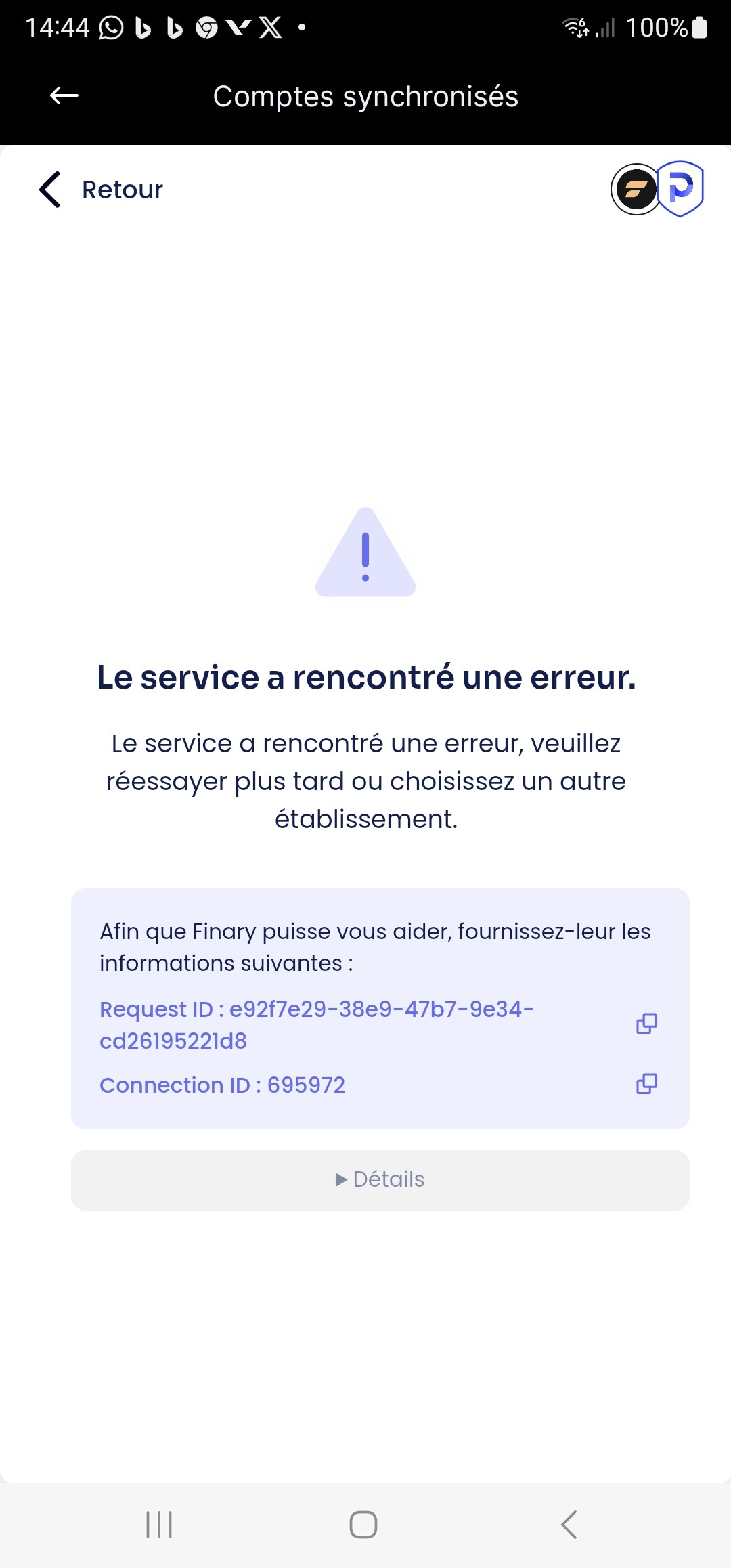Image resolution: width=731 pixels, height=1568 pixels.
Task: Open recent apps from the navigation bar
Action: point(159,1525)
